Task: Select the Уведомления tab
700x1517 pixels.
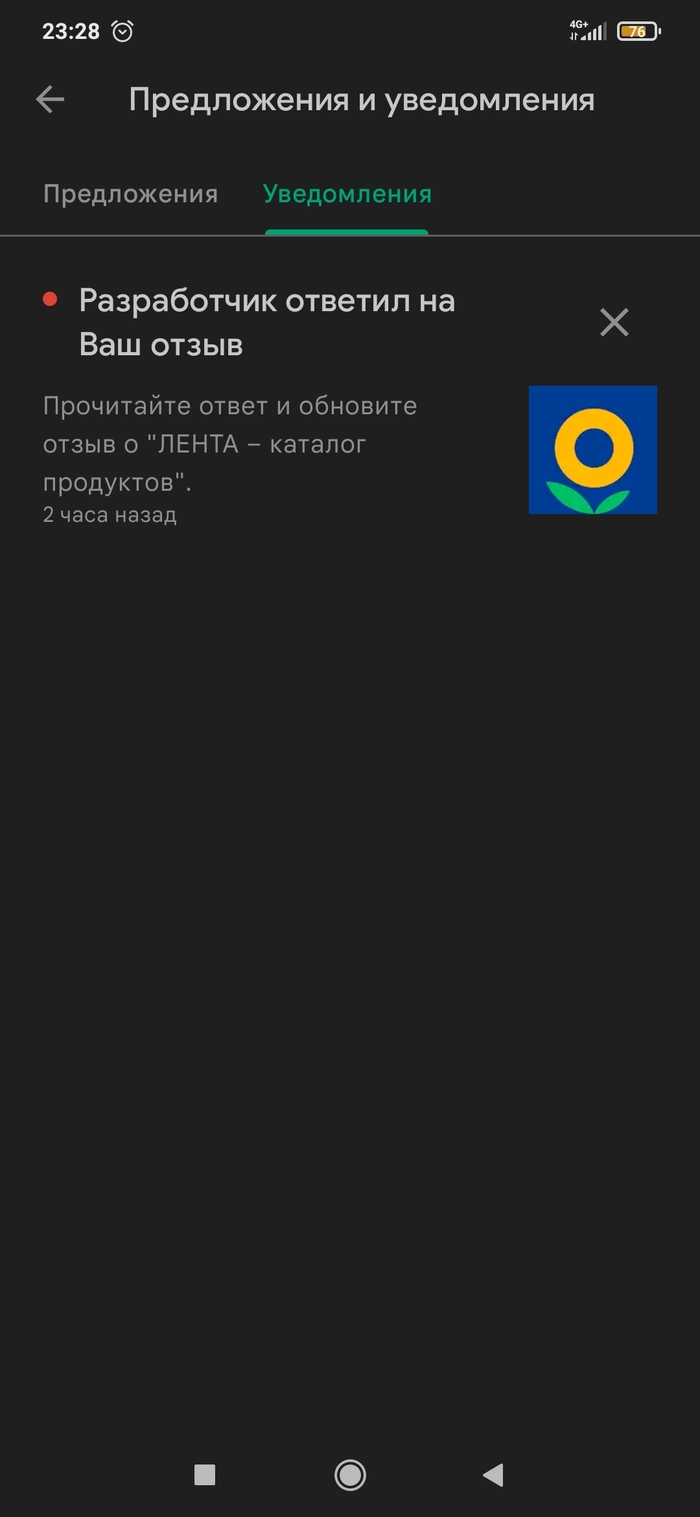Action: tap(347, 194)
